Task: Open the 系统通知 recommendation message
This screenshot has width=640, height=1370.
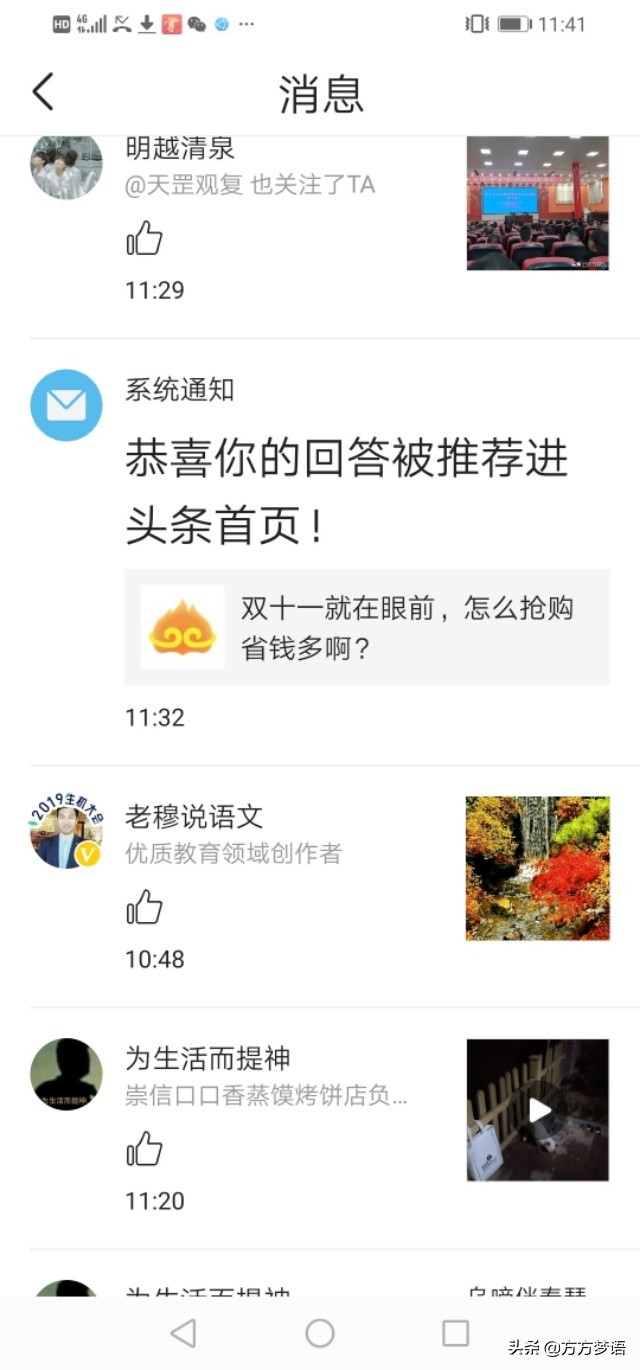Action: click(x=346, y=482)
